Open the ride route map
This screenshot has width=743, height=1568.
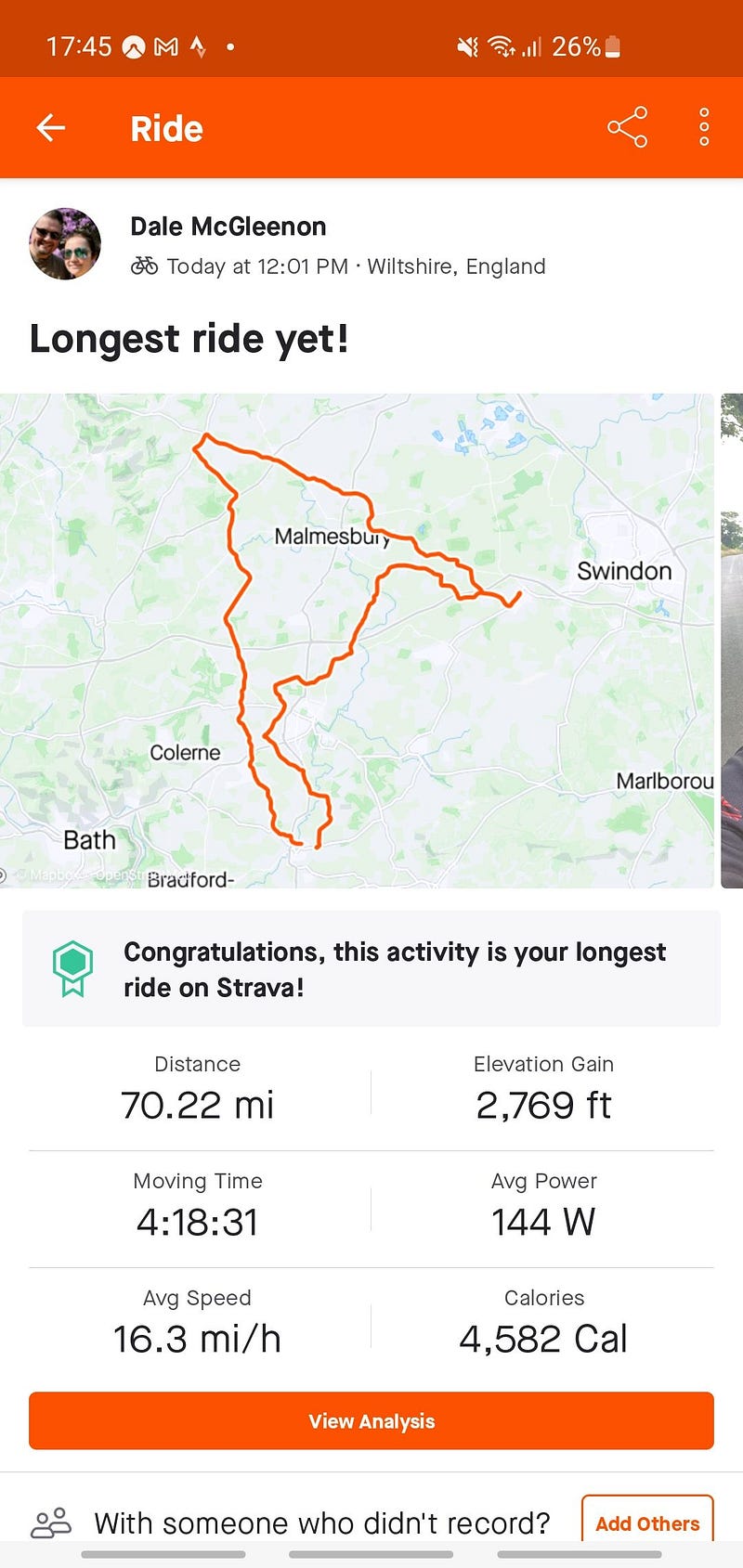(357, 641)
